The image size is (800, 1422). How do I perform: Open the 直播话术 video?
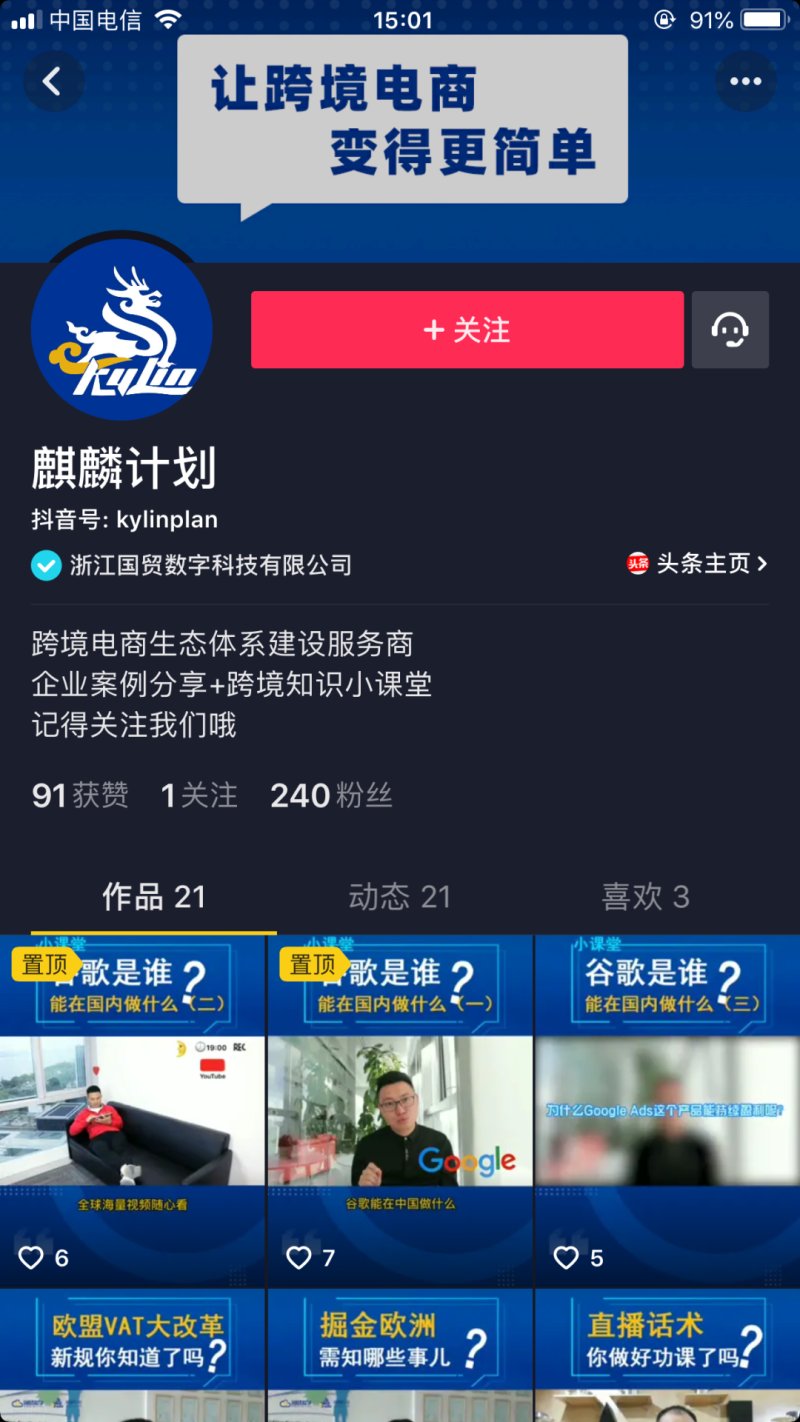667,1355
